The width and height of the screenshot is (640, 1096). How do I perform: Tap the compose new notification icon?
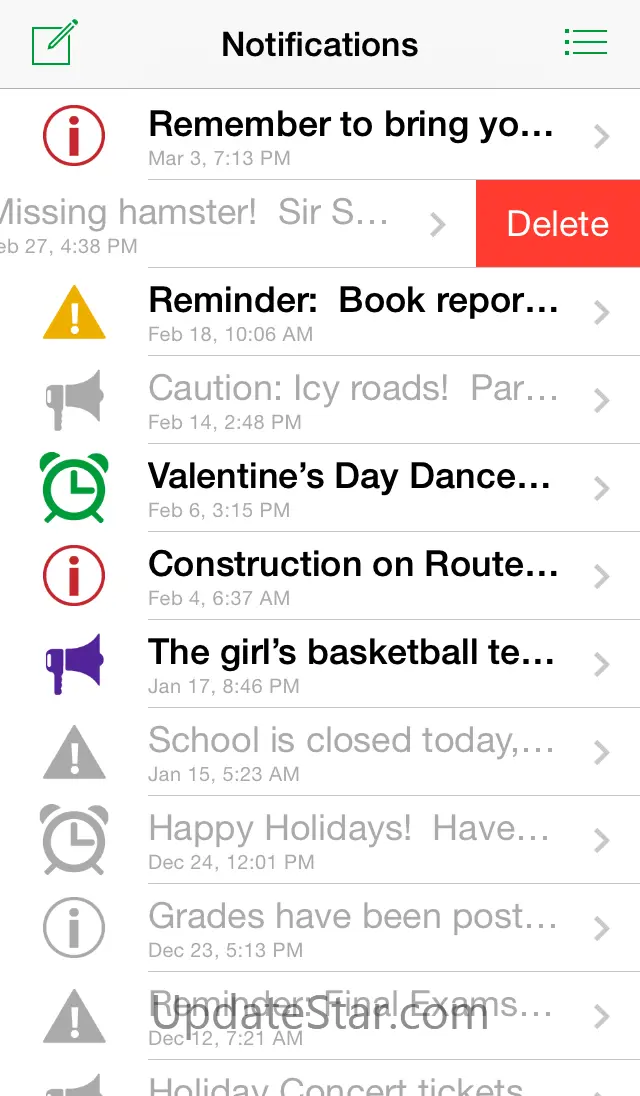tap(54, 42)
